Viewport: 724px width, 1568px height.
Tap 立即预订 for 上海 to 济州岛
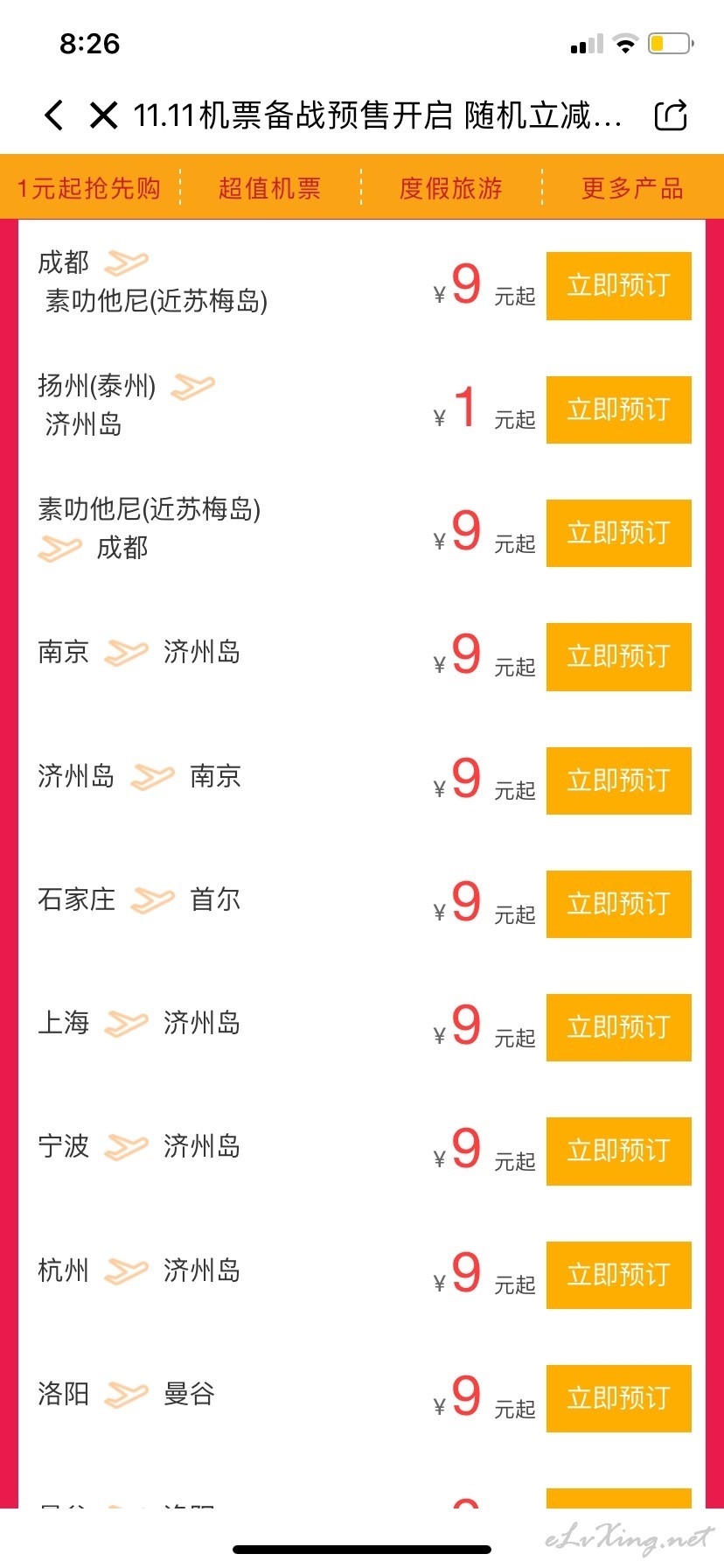click(619, 1027)
